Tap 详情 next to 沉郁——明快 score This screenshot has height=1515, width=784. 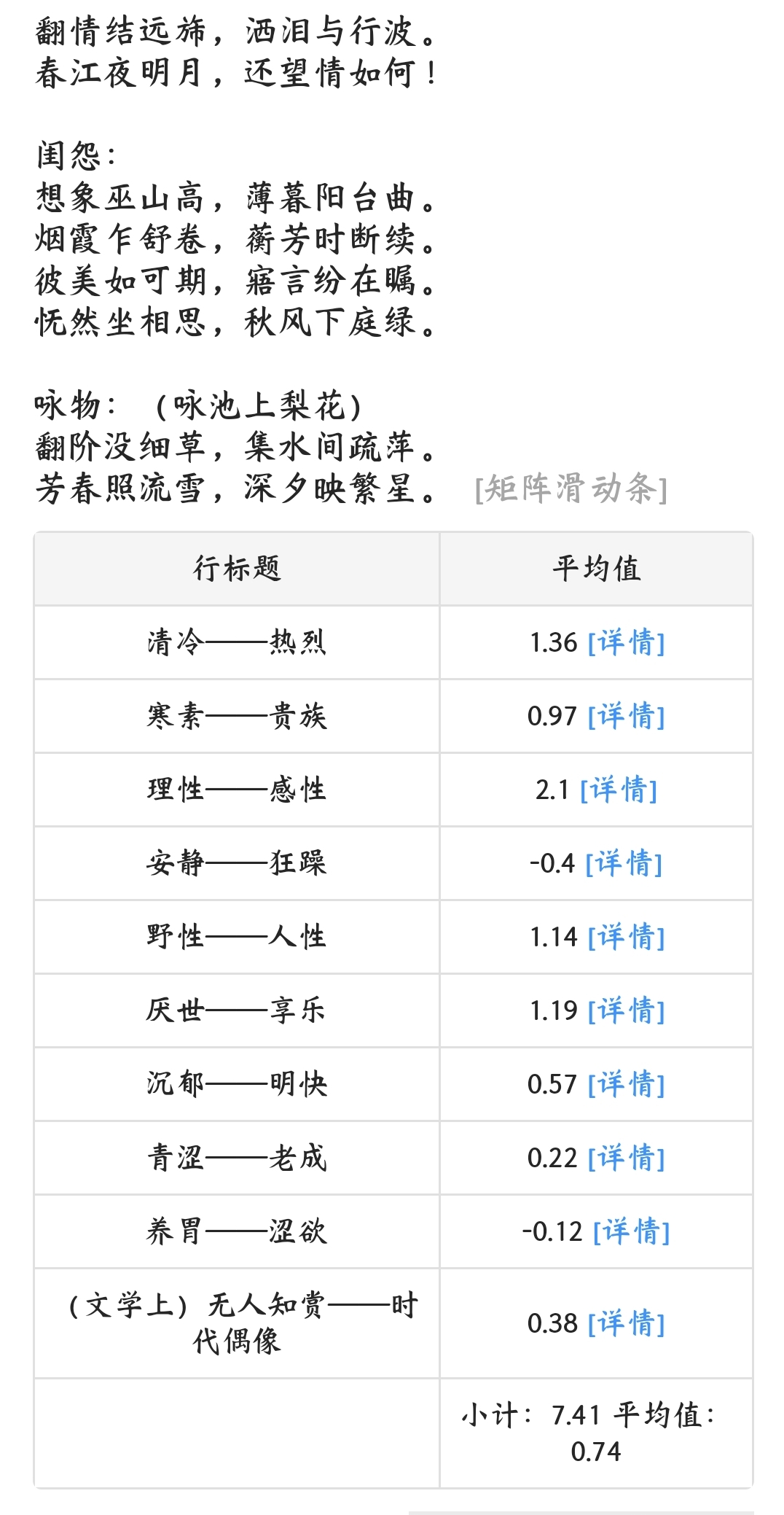pyautogui.click(x=627, y=1085)
